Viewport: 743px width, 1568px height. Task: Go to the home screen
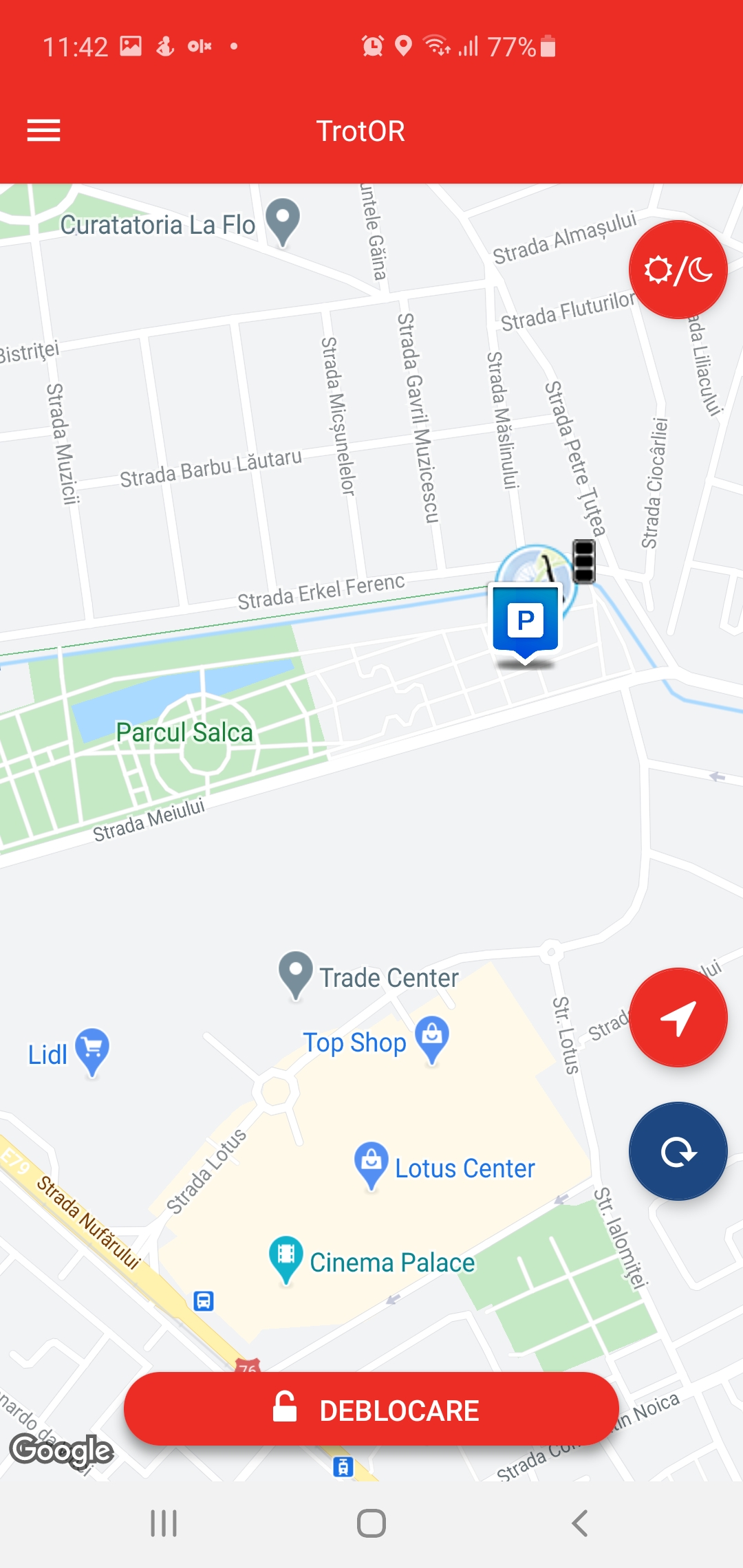point(371,1523)
